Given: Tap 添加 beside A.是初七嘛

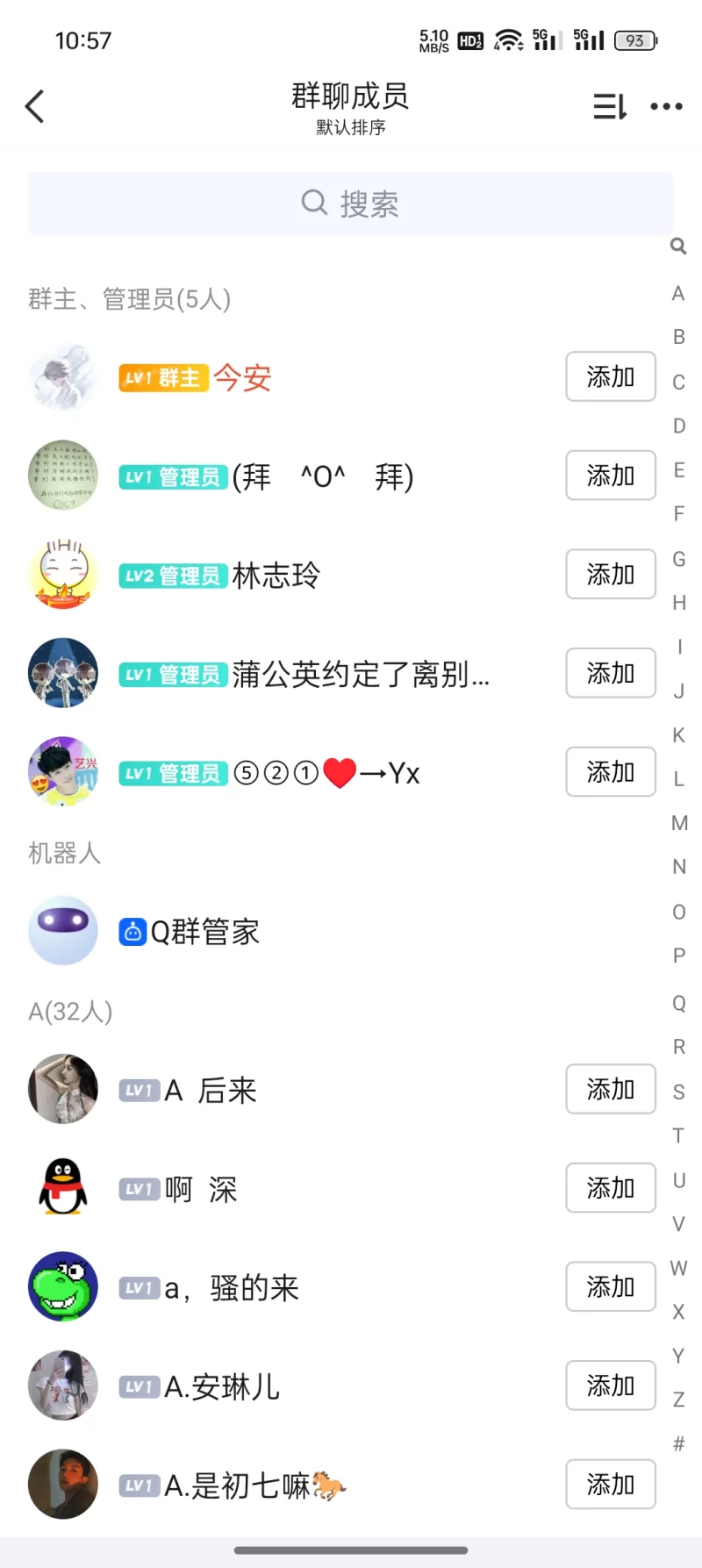Looking at the screenshot, I should pyautogui.click(x=610, y=1485).
